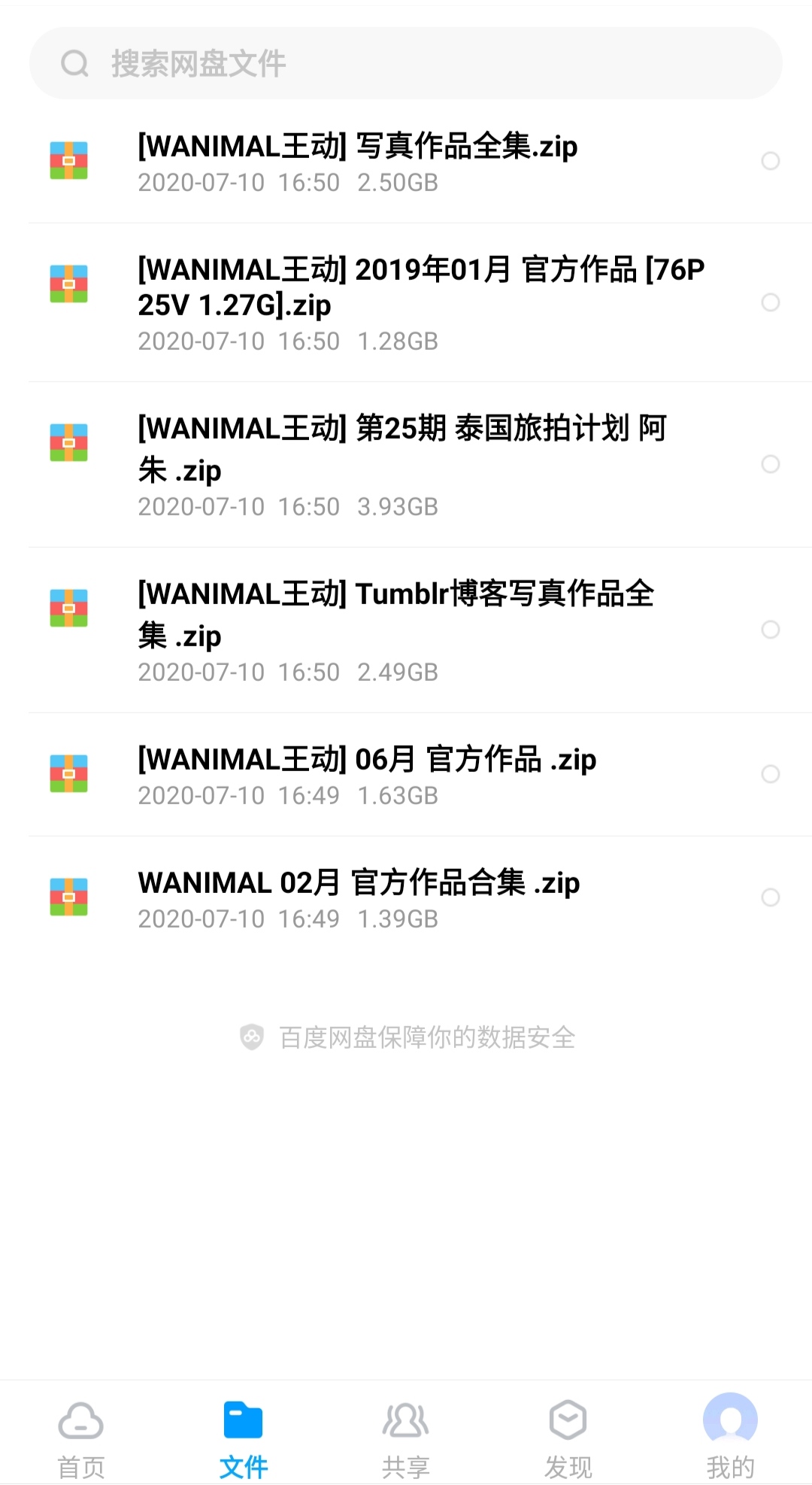Select the checkbox for 06月 官方作品 .zip
Image resolution: width=812 pixels, height=1485 pixels.
[x=771, y=774]
